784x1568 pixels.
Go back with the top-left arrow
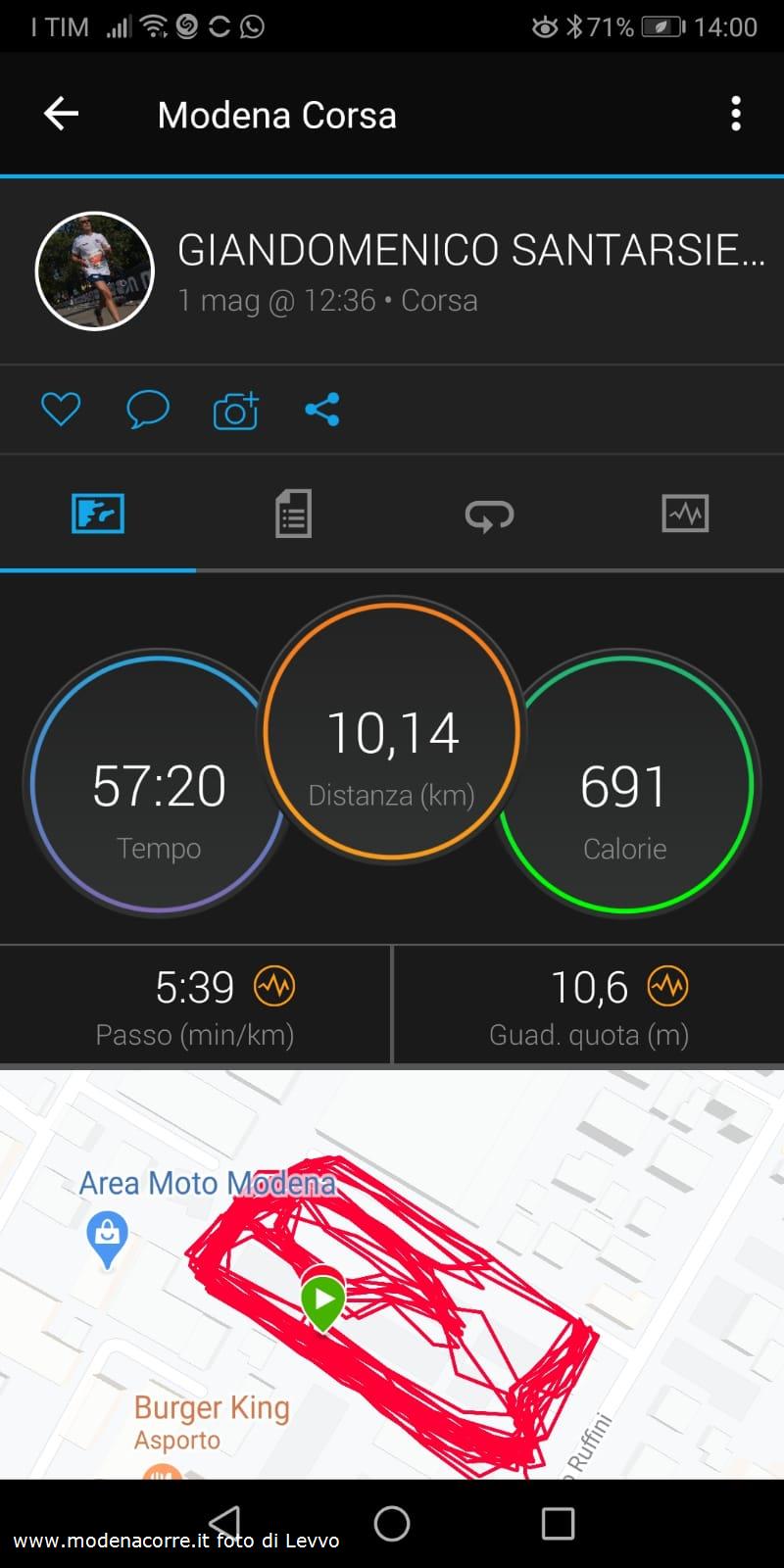click(x=61, y=114)
